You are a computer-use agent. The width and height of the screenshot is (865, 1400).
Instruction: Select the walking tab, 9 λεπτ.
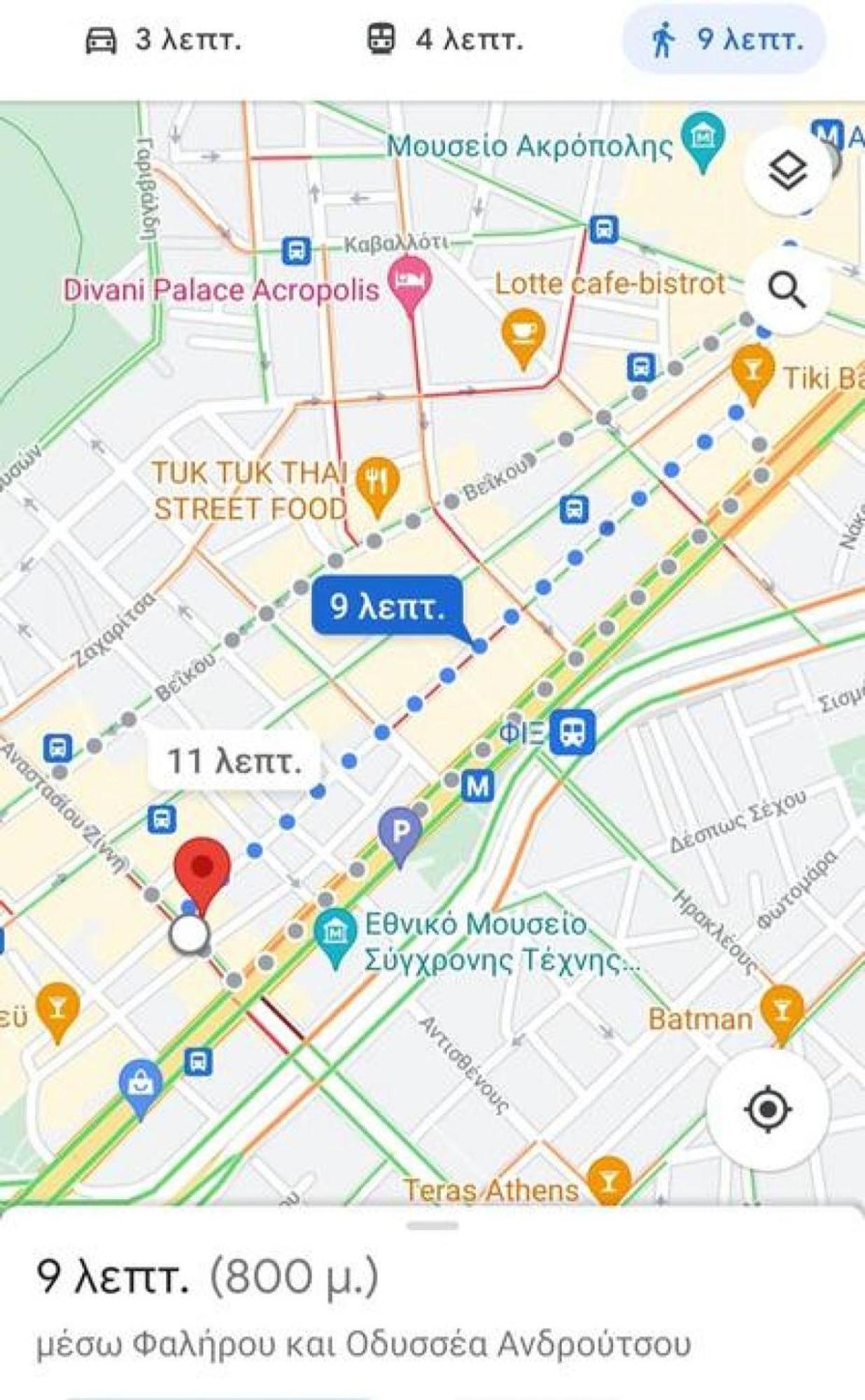(x=724, y=40)
